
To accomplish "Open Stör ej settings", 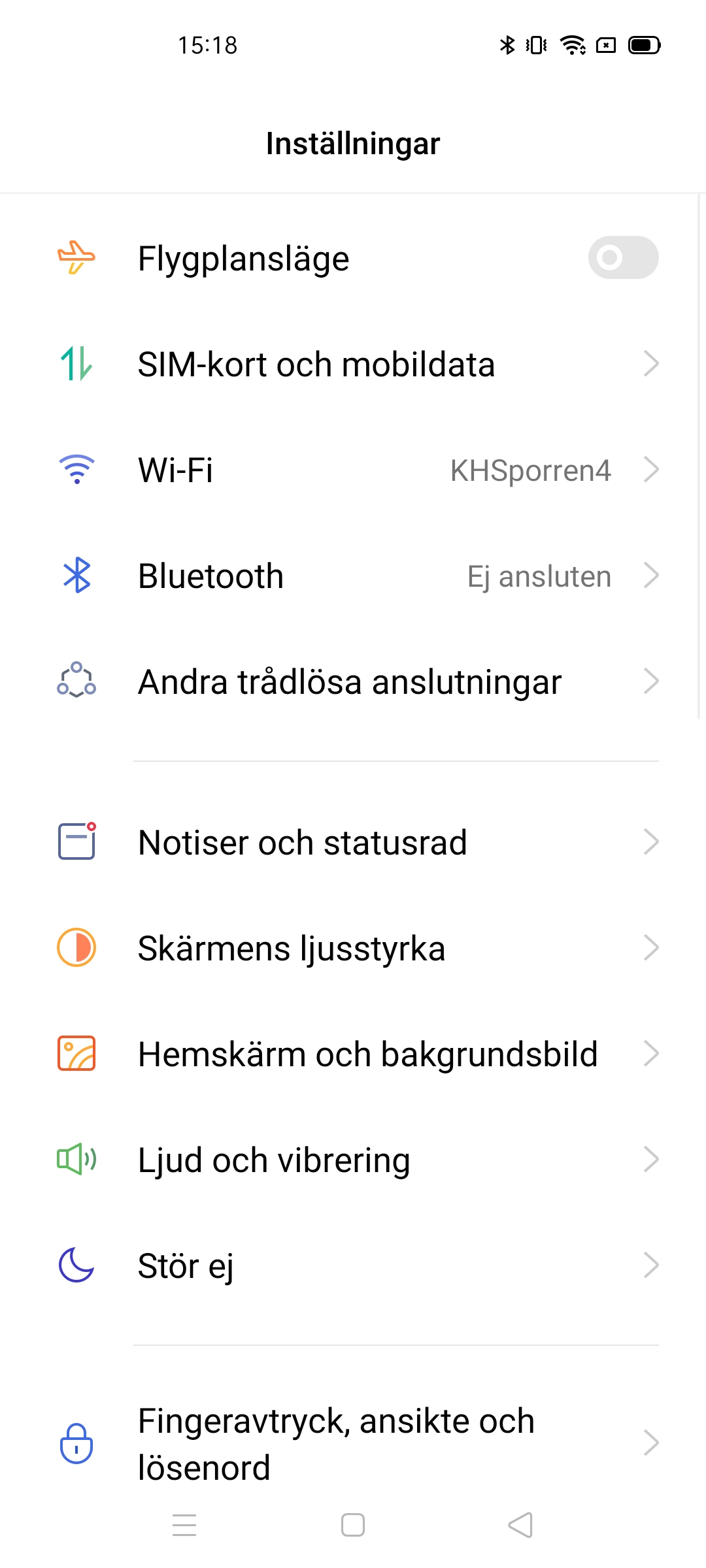I will pos(353,1266).
